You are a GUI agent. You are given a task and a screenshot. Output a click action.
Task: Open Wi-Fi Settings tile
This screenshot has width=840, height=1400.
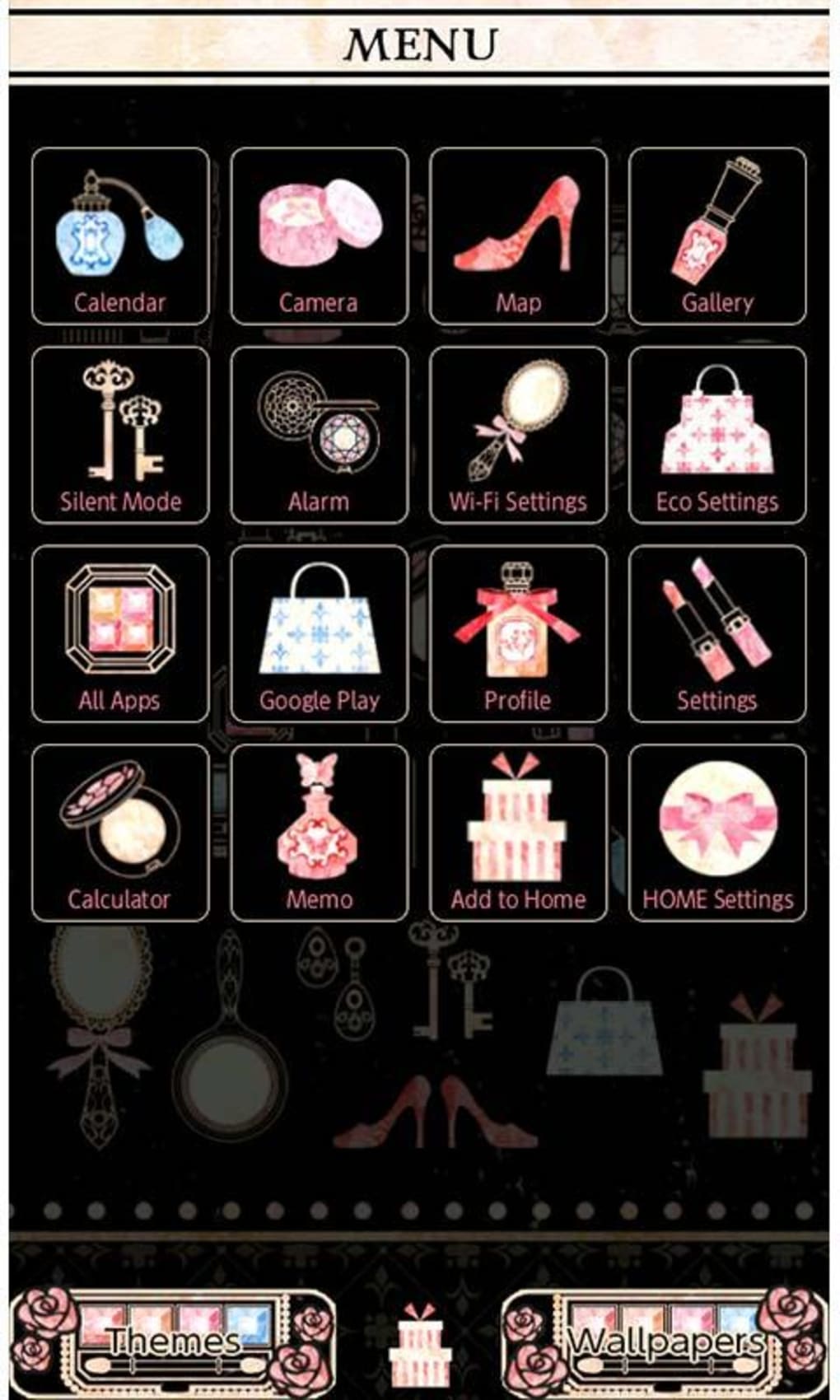click(x=518, y=435)
